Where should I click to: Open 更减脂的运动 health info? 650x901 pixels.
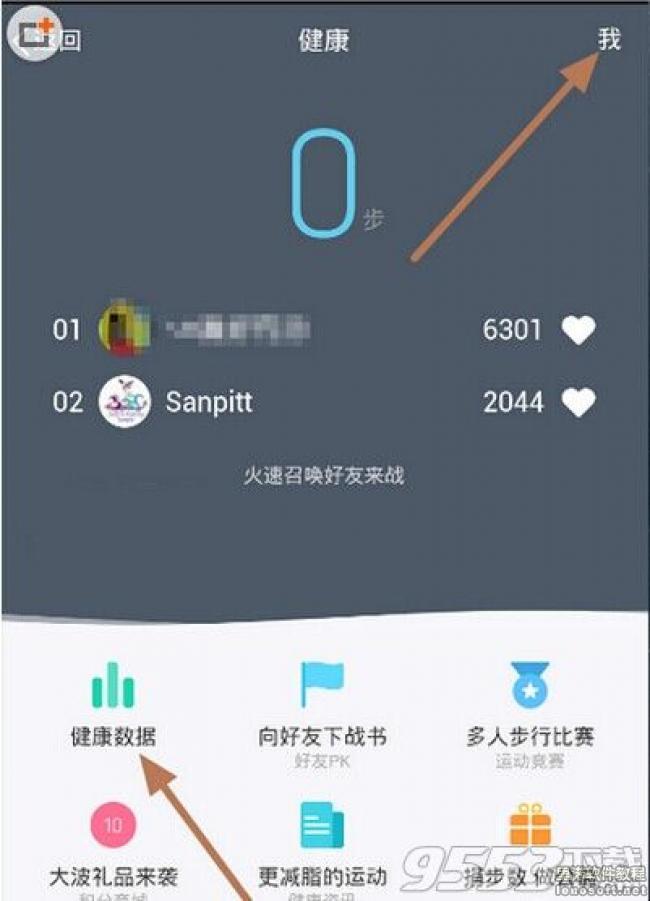(x=323, y=845)
